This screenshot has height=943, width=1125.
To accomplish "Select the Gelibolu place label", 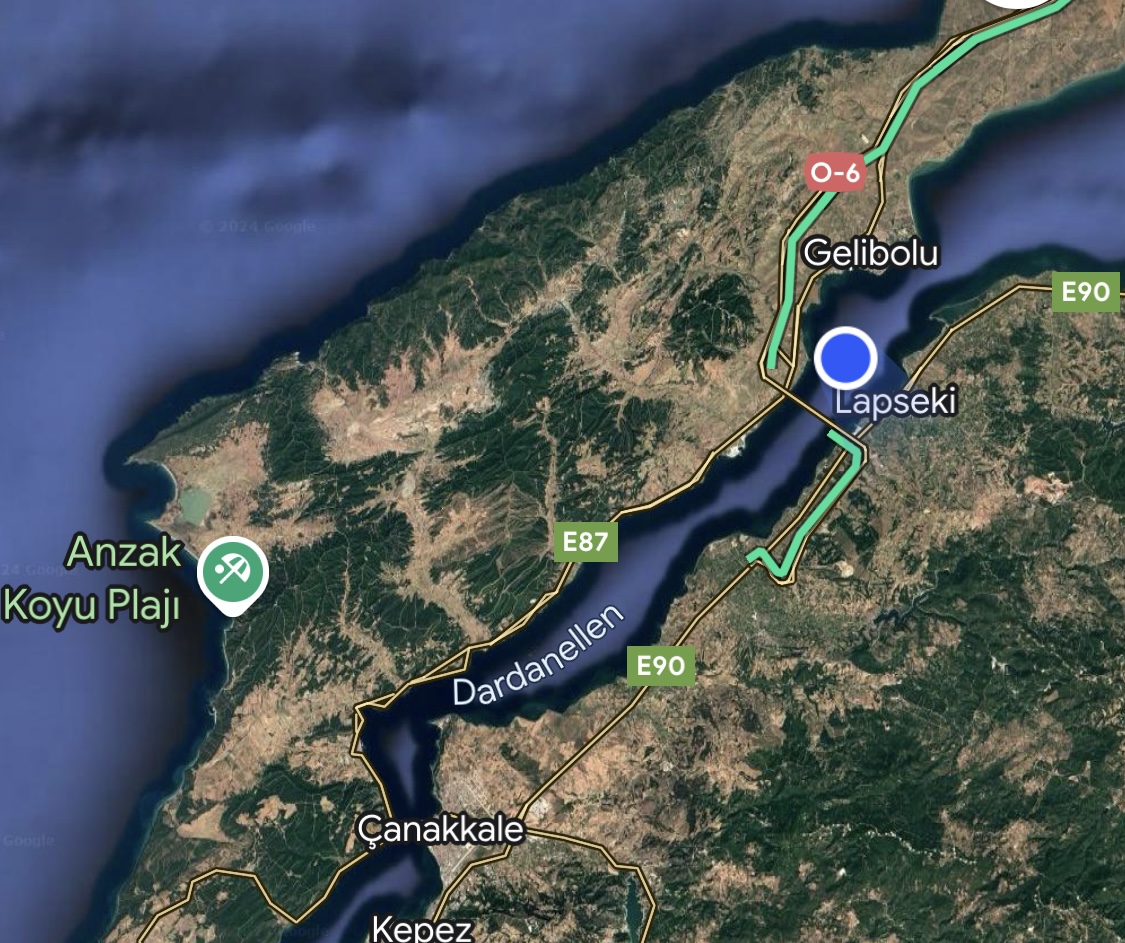I will click(x=871, y=252).
